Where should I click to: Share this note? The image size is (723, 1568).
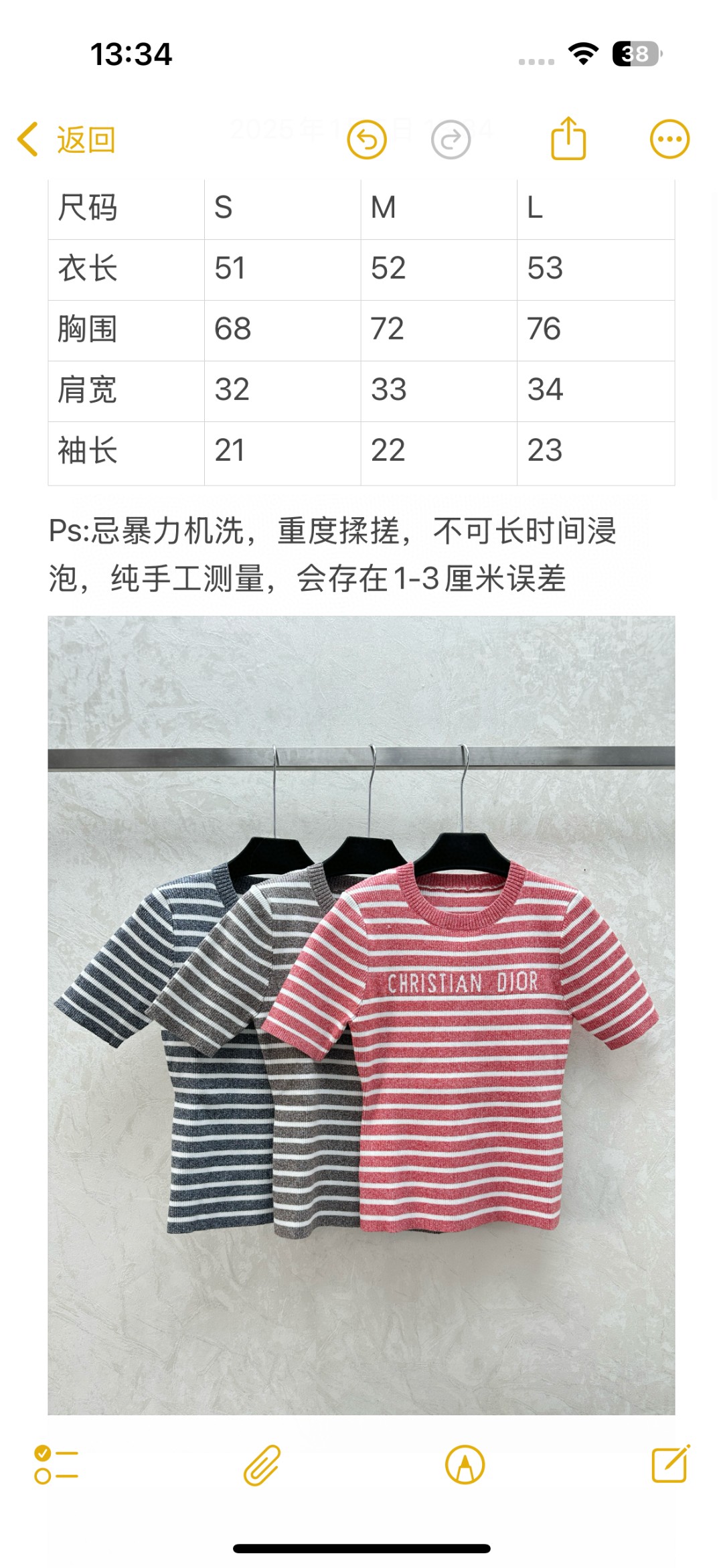pyautogui.click(x=568, y=138)
